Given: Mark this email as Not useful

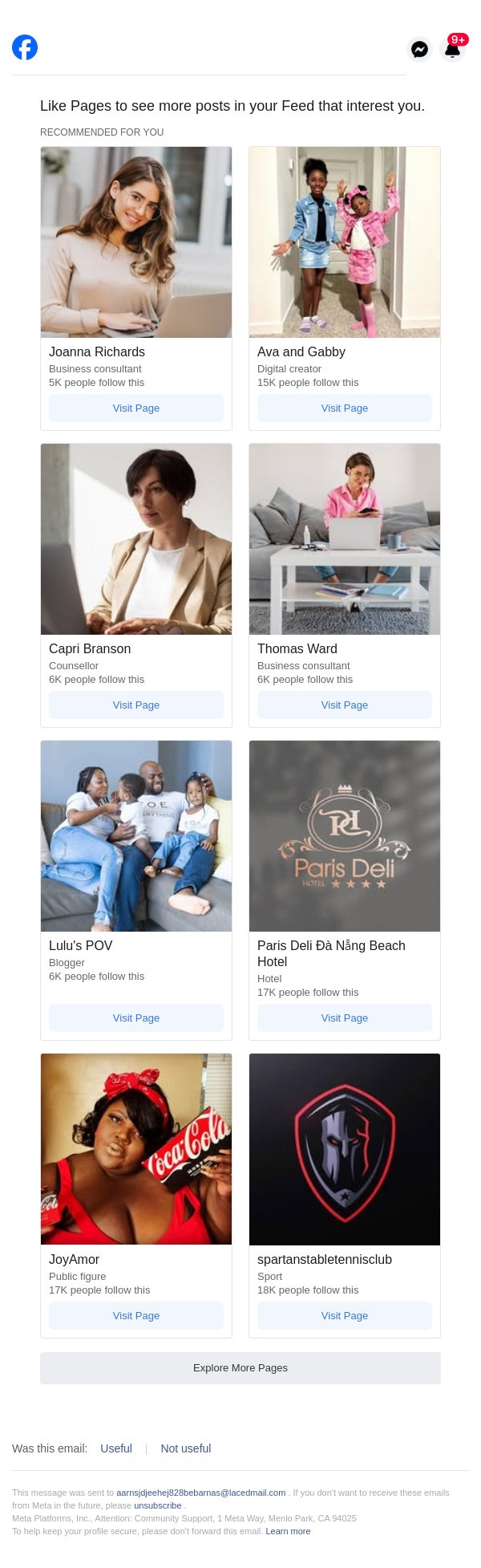Looking at the screenshot, I should click(x=186, y=1448).
